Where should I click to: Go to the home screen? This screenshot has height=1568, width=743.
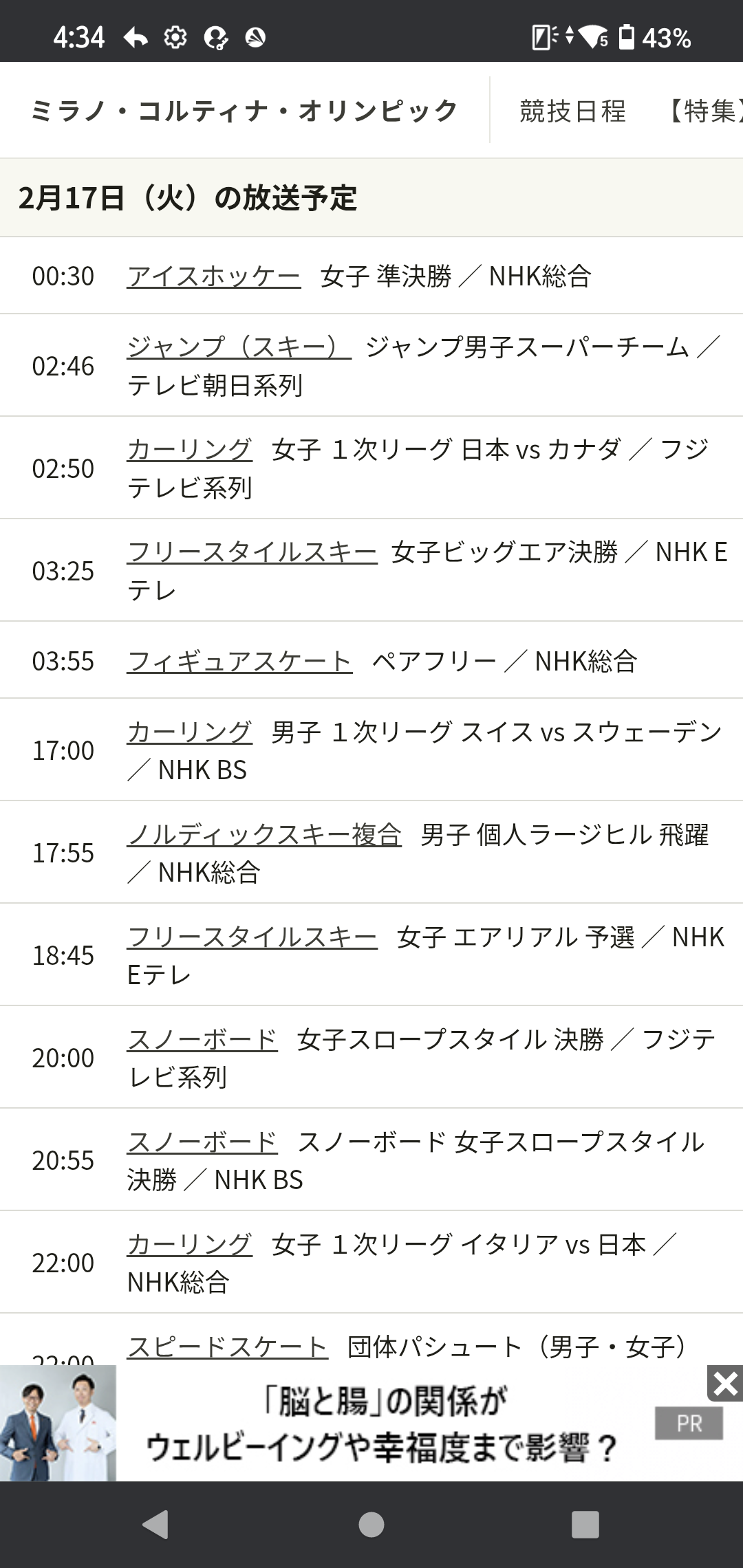point(371,1525)
